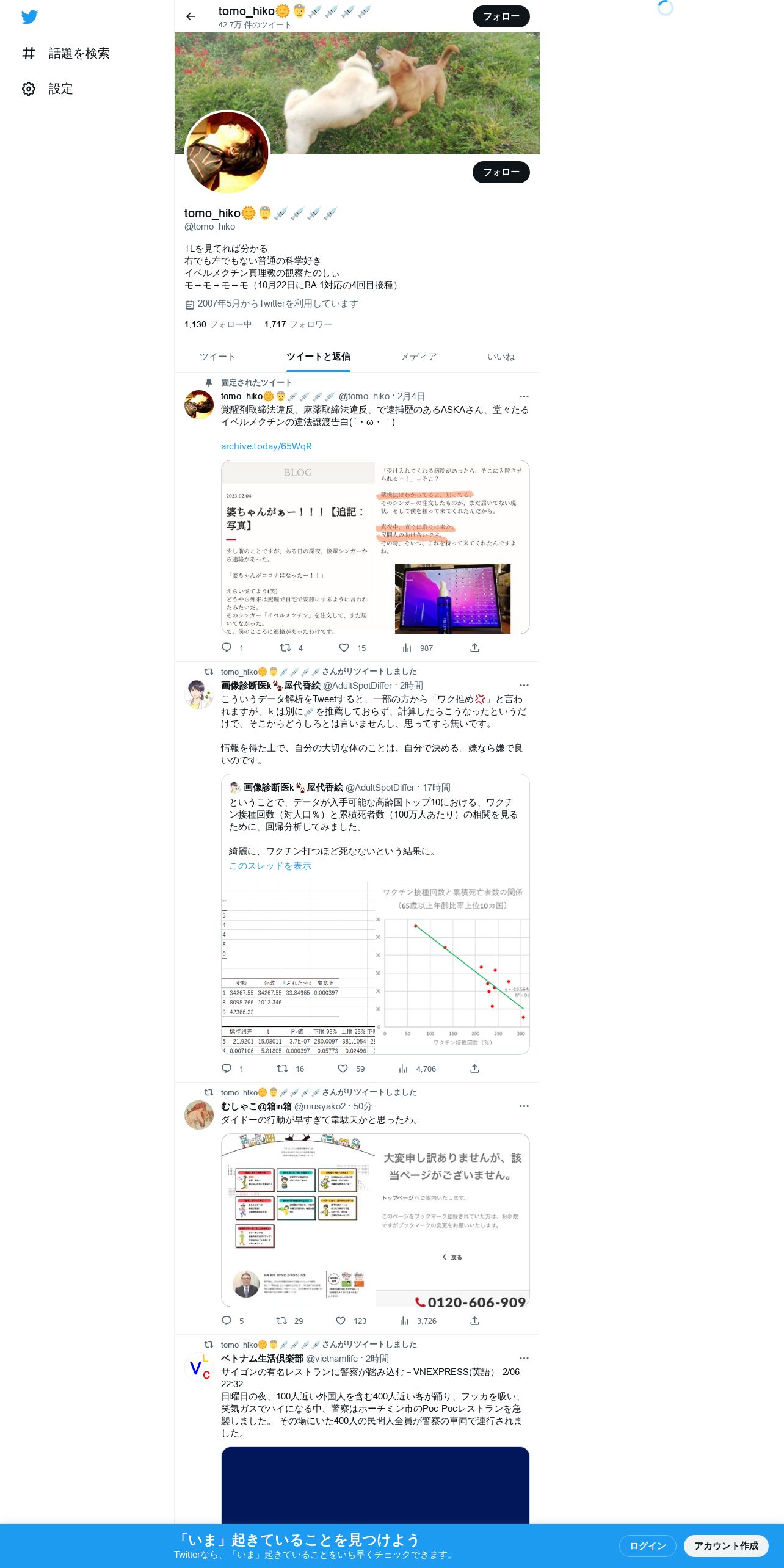Tap アカウント作成 to sign up

click(726, 1545)
